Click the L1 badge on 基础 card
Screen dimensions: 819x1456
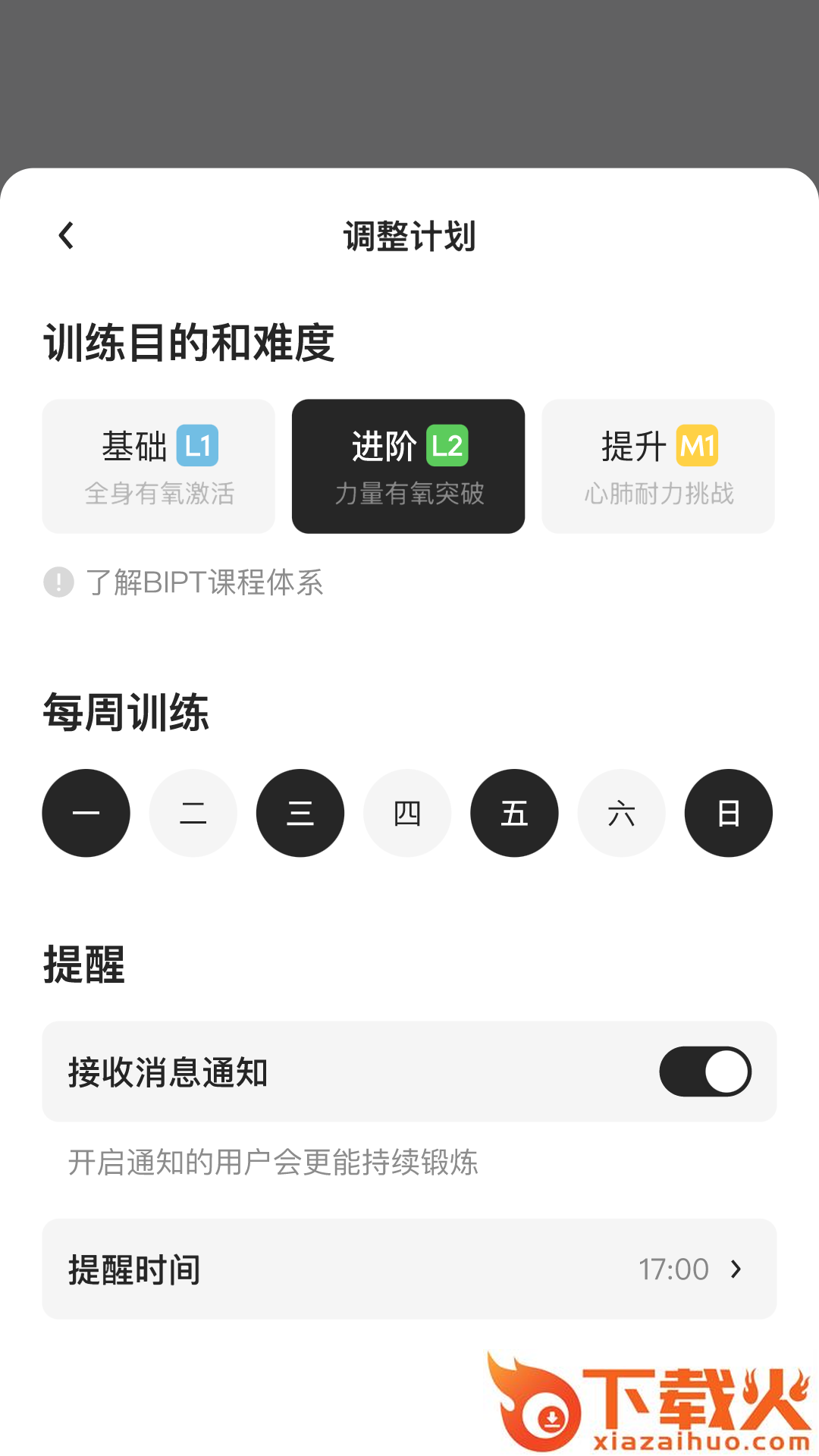pyautogui.click(x=199, y=447)
